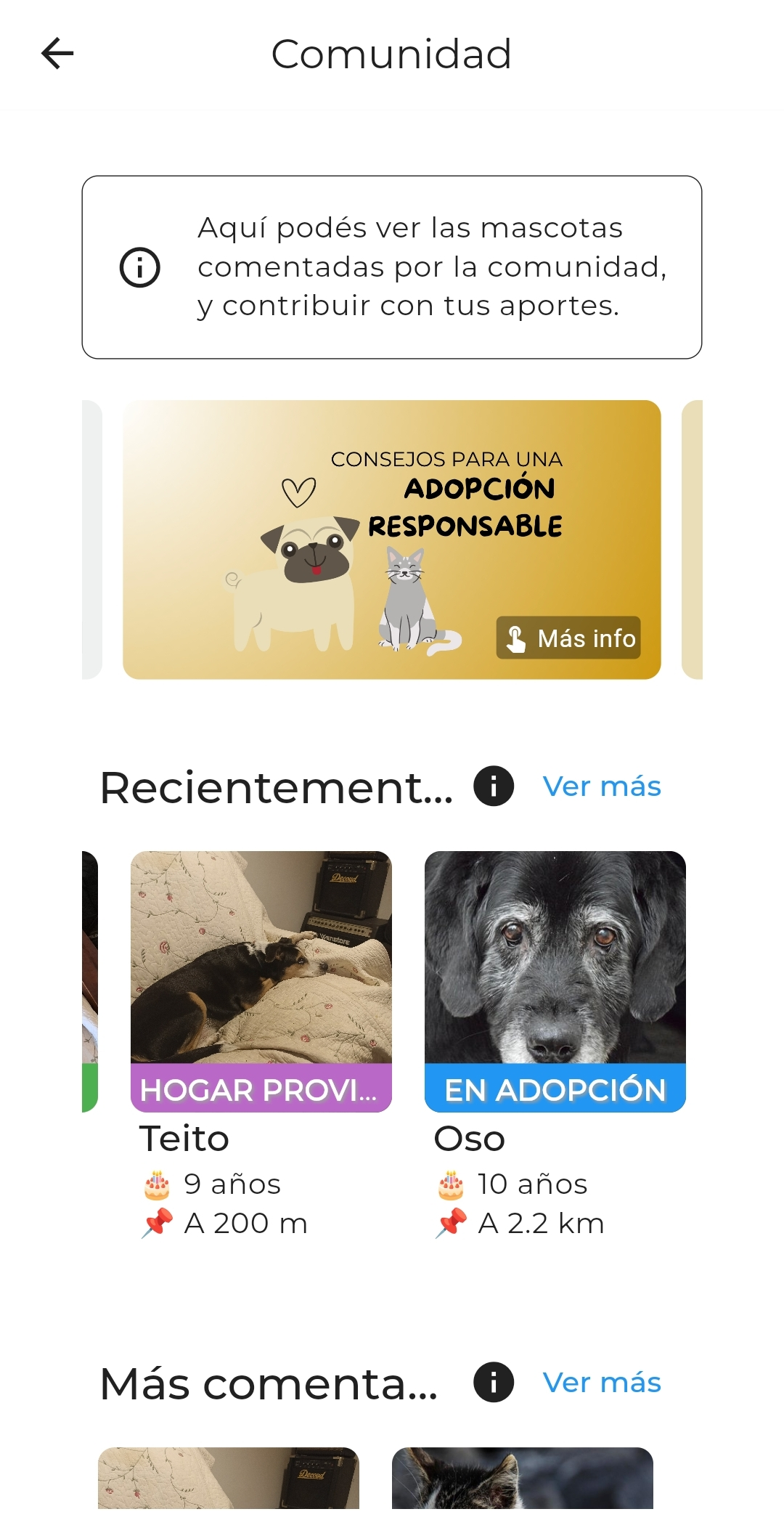784x1525 pixels.
Task: Open the Comunidad title area
Action: tap(392, 53)
